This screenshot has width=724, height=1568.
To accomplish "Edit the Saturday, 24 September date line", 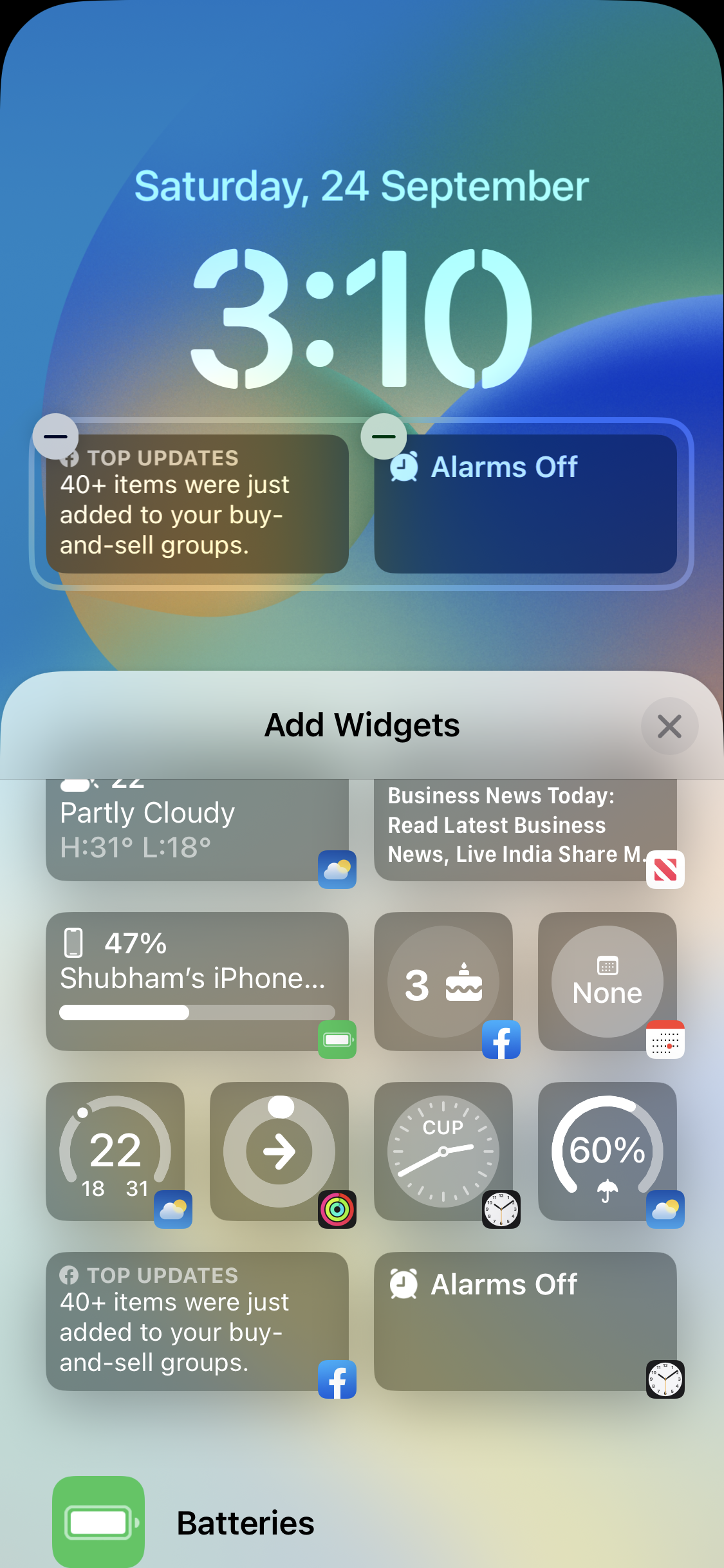I will point(362,187).
